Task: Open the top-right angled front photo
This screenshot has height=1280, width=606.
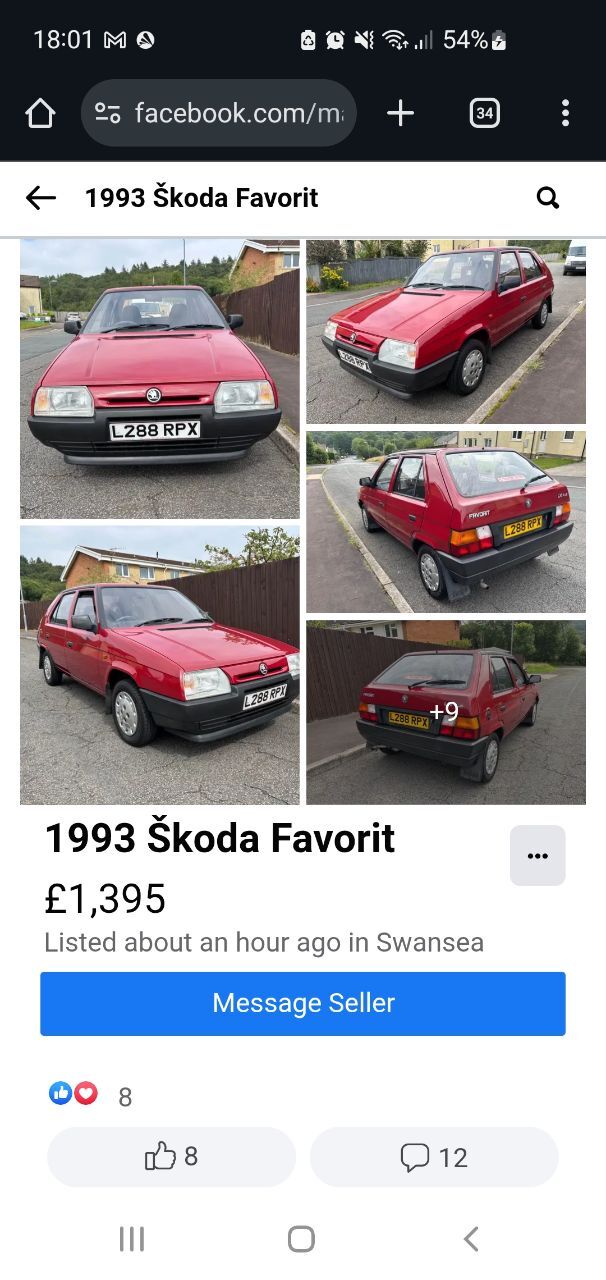Action: (x=446, y=332)
